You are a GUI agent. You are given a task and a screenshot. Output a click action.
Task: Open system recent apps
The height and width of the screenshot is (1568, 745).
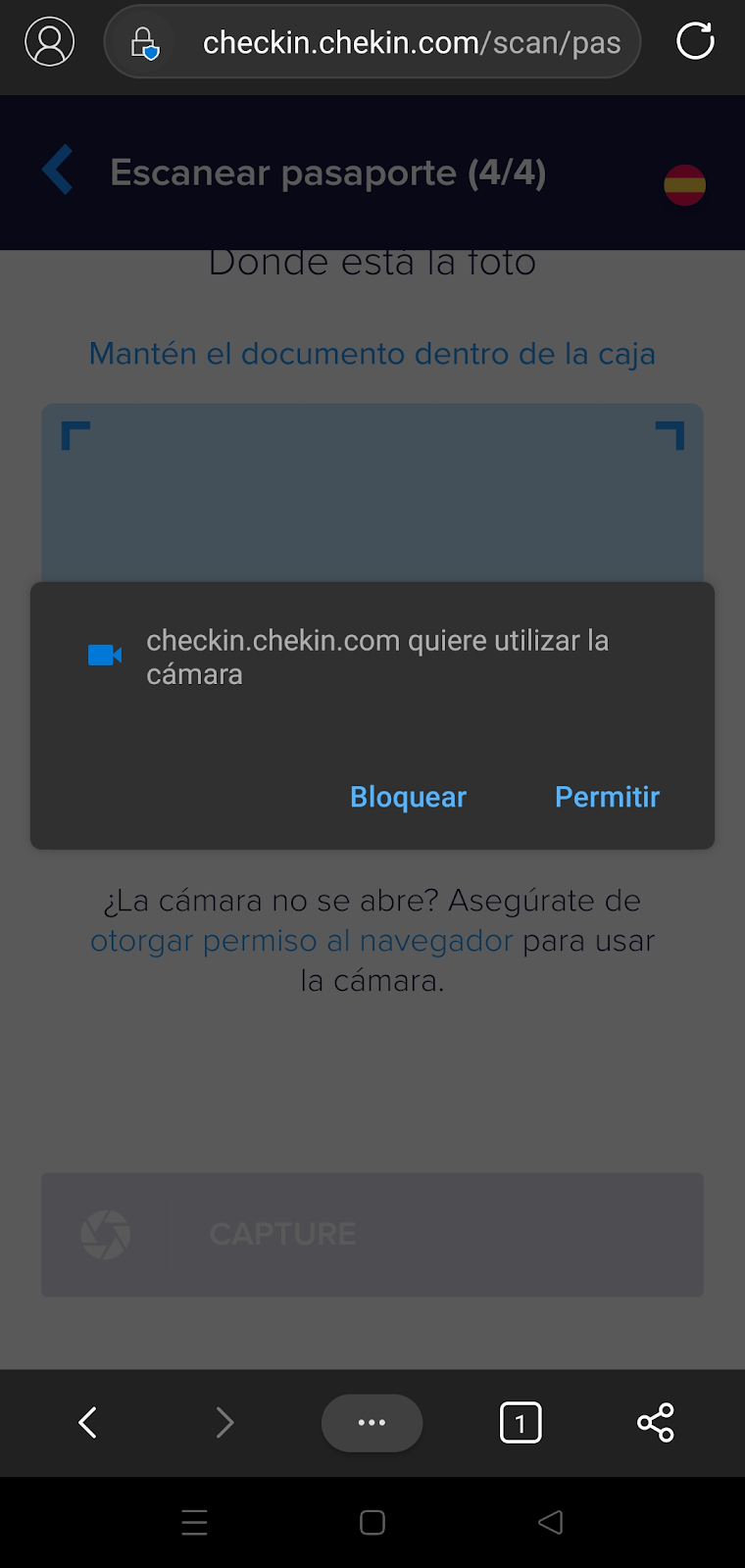tap(194, 1522)
